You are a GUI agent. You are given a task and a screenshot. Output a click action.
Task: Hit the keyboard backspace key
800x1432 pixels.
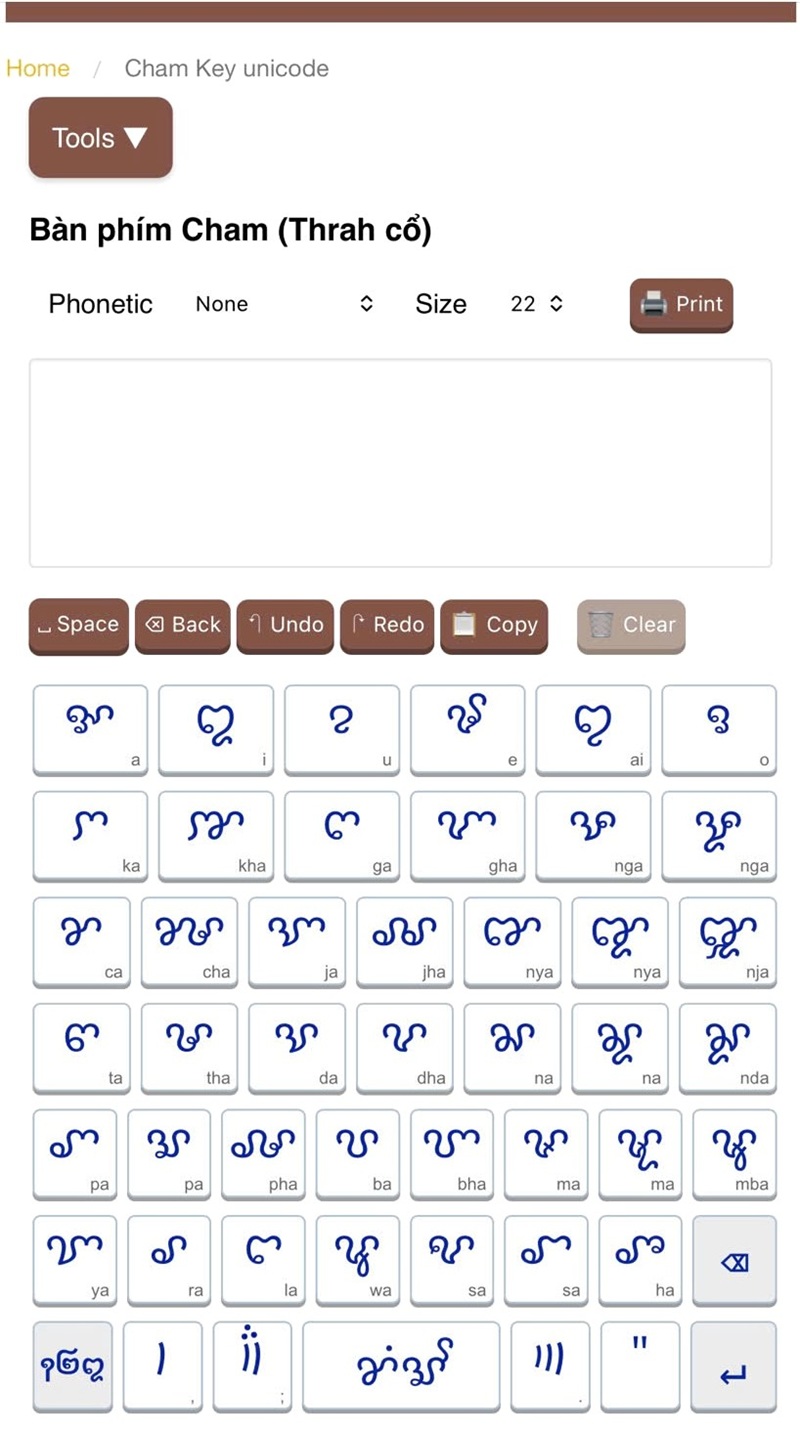click(734, 1261)
